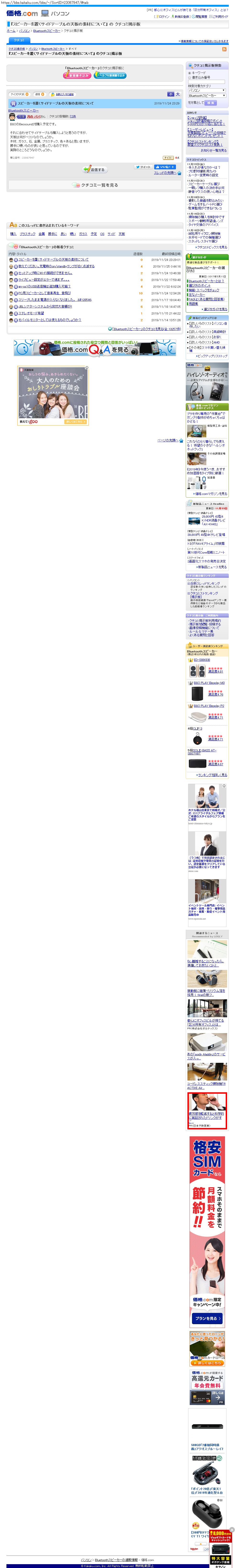
Task: Tap the 新規書き込み button
Action: (77, 75)
